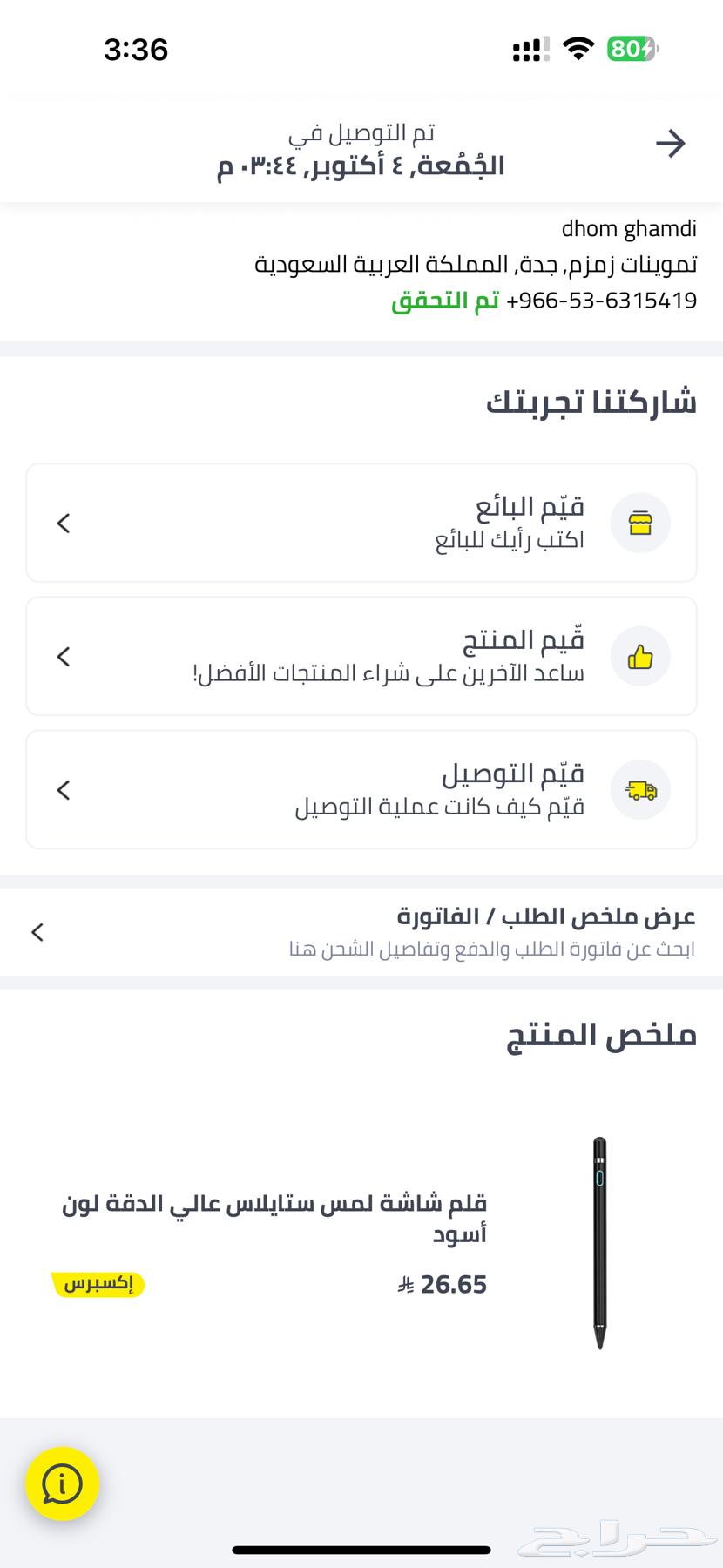Screen dimensions: 723x1568
Task: Tap the شاركتنا تجربتك heading
Action: point(591,402)
